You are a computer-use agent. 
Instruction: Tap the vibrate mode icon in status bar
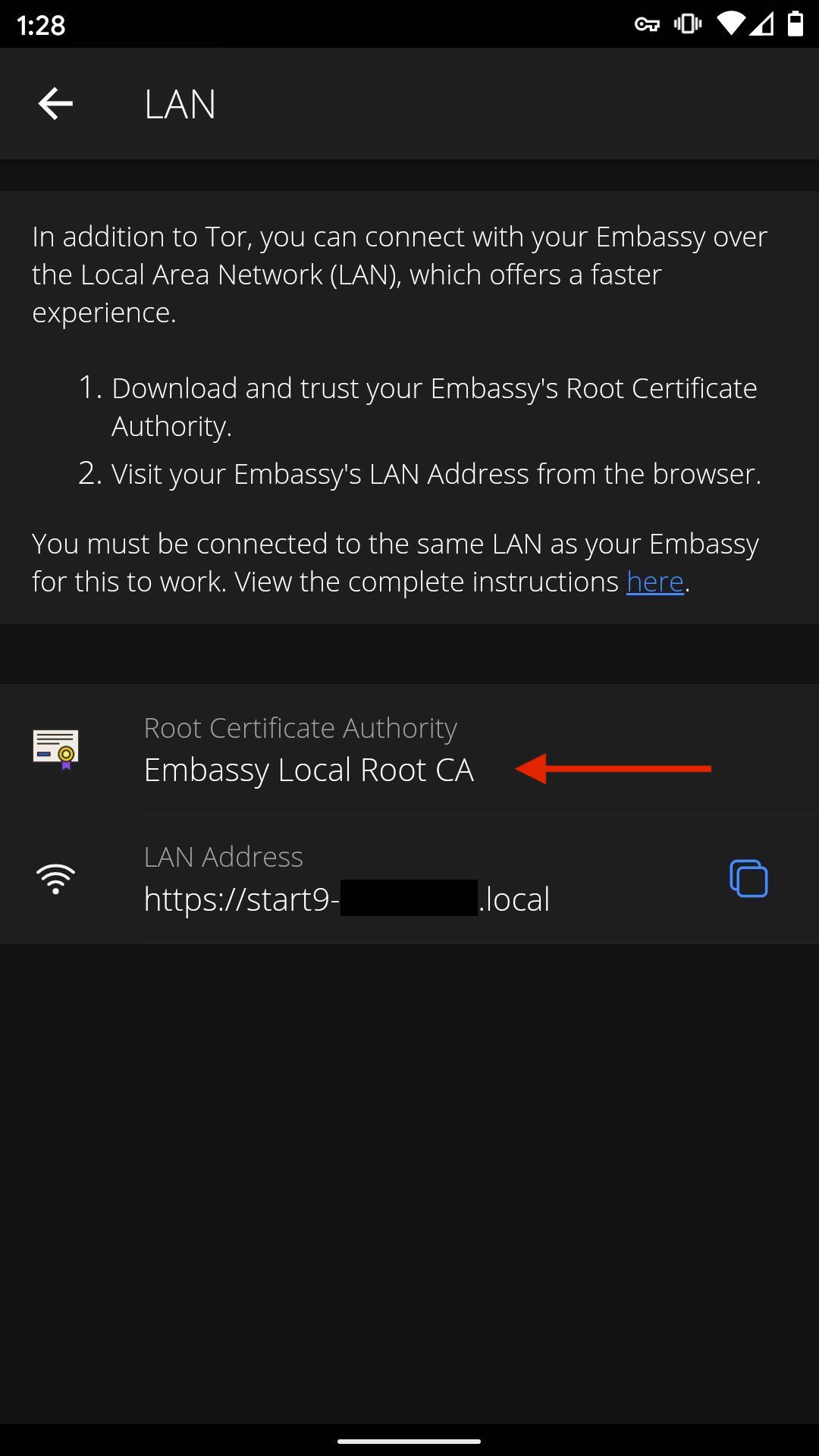688,25
